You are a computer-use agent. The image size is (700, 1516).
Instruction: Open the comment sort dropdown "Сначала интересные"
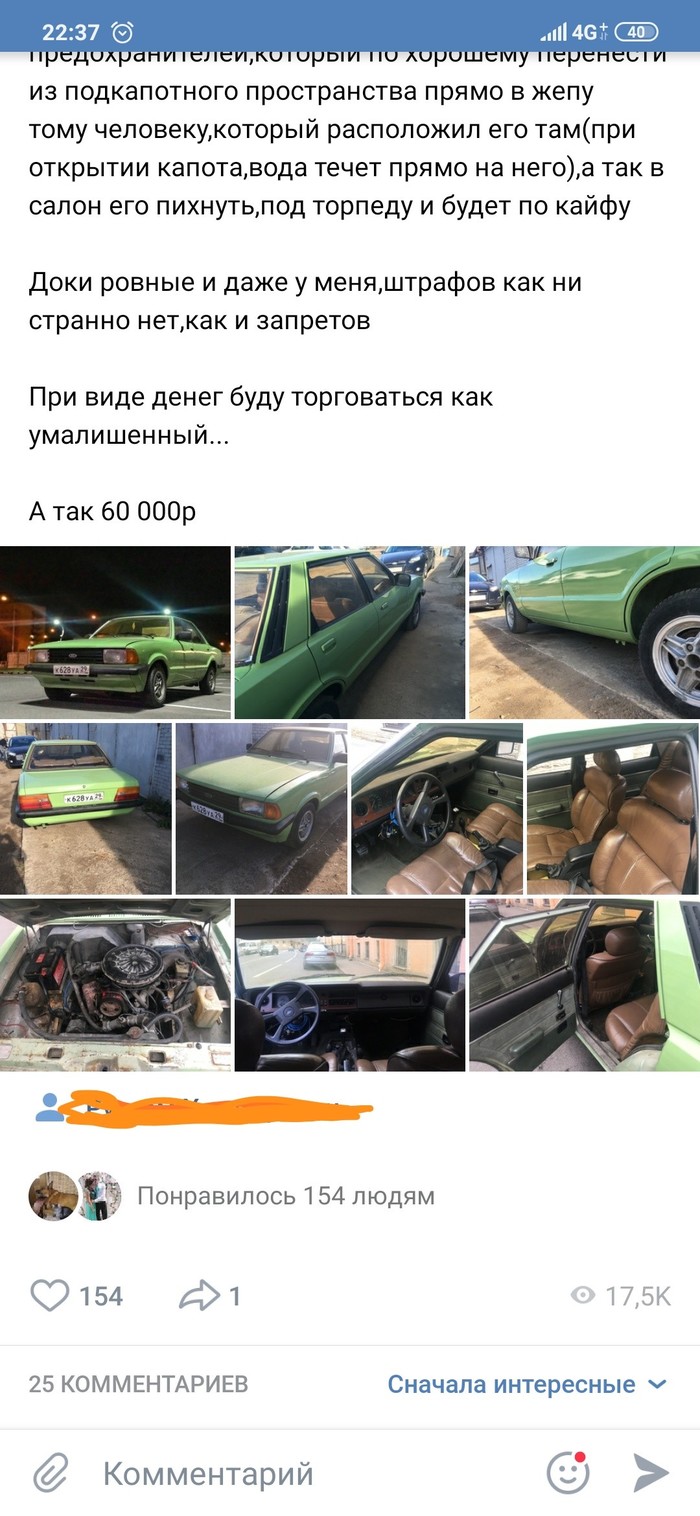[x=526, y=1385]
